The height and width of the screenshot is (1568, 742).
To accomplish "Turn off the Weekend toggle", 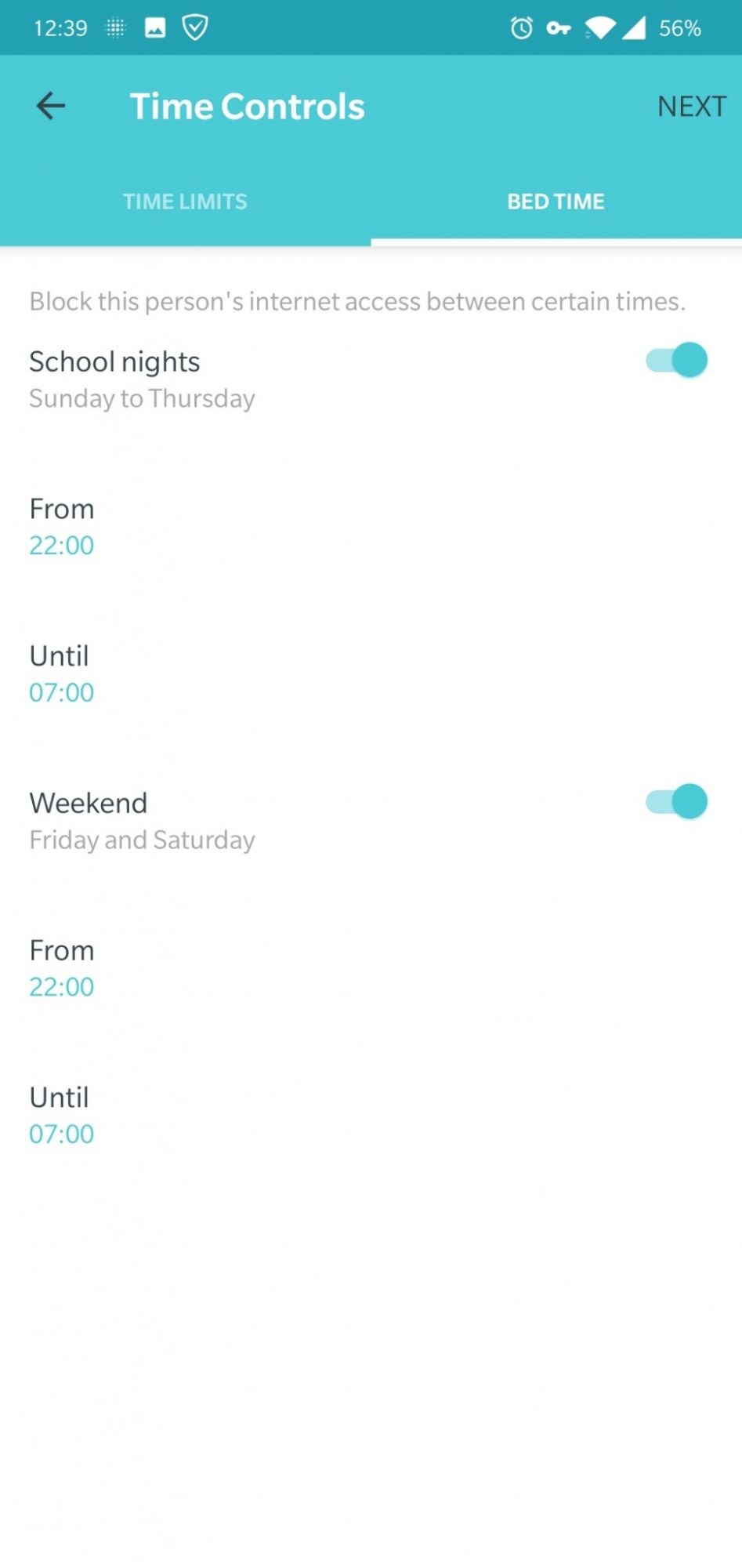I will pyautogui.click(x=677, y=801).
